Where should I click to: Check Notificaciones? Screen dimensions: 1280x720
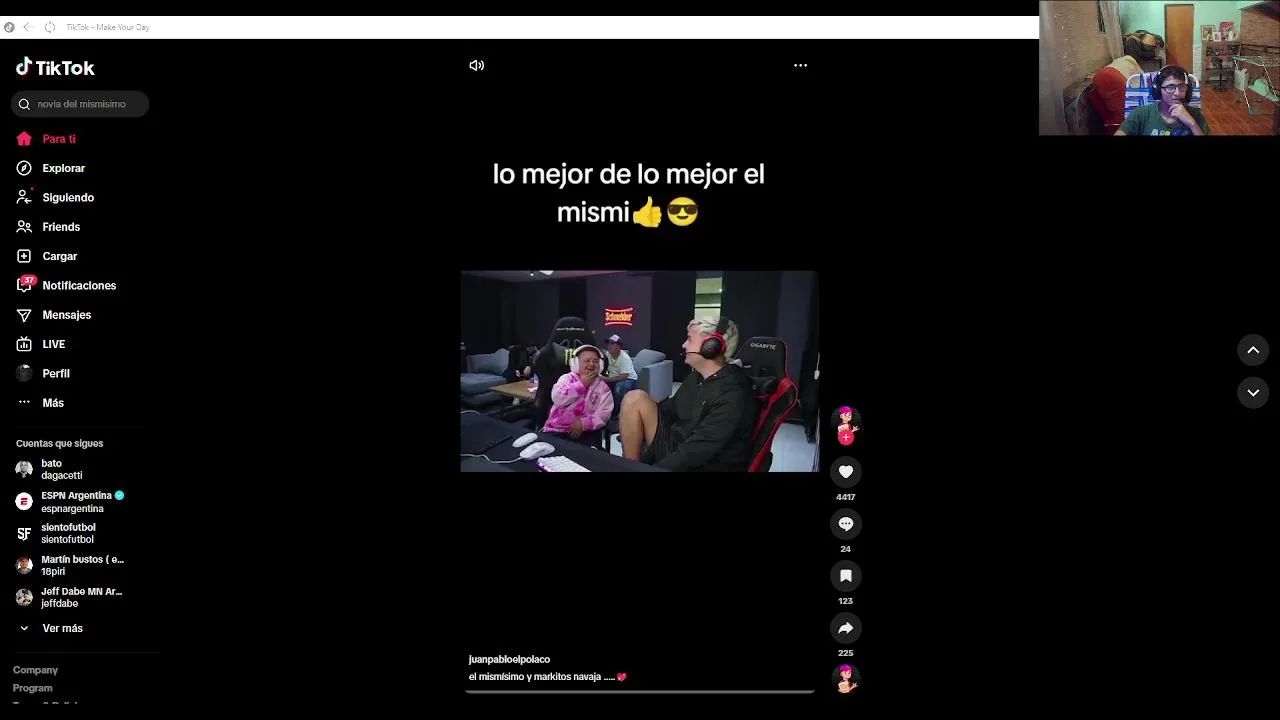click(x=78, y=286)
